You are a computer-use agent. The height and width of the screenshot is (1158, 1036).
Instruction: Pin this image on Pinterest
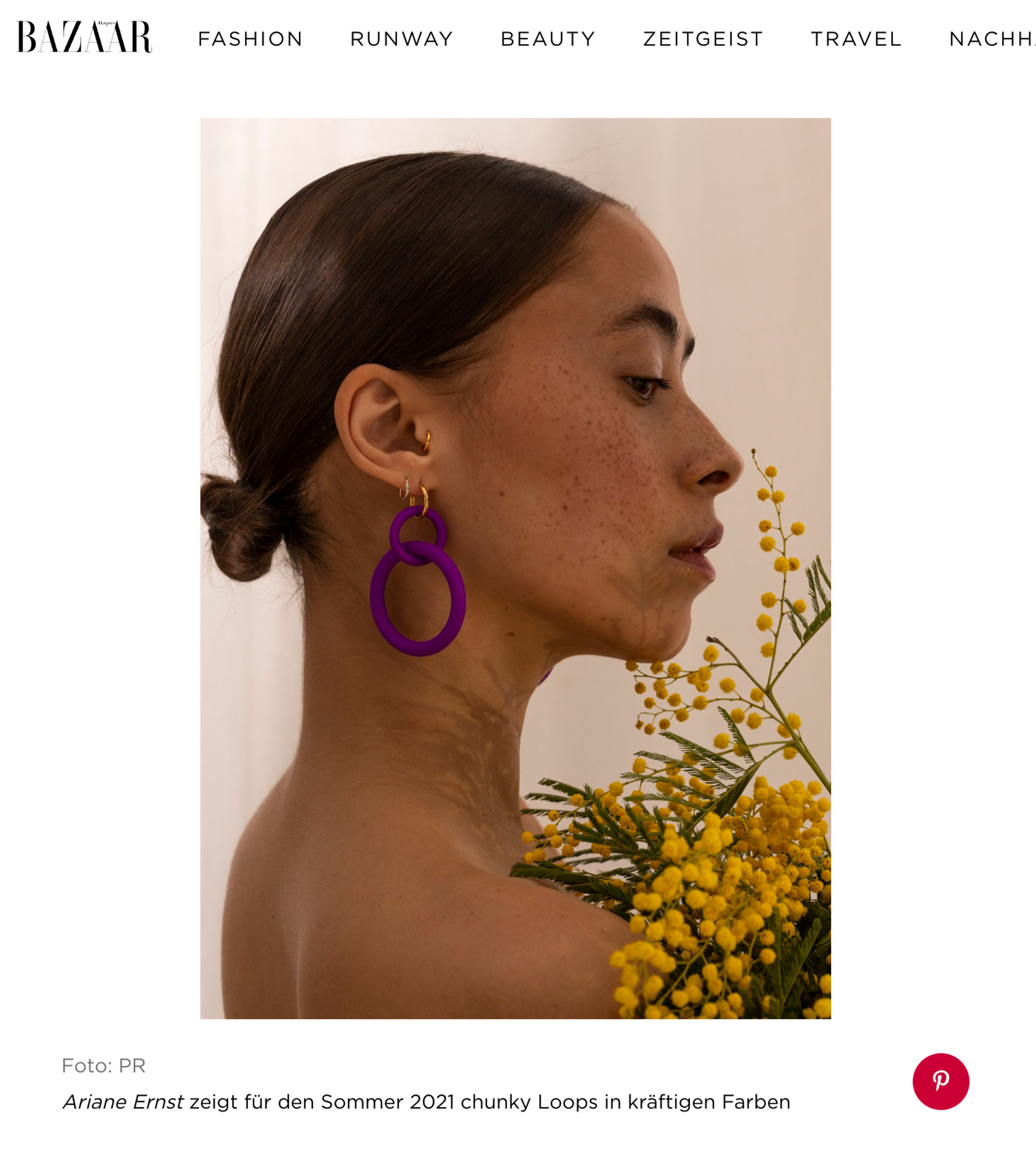click(x=940, y=1081)
